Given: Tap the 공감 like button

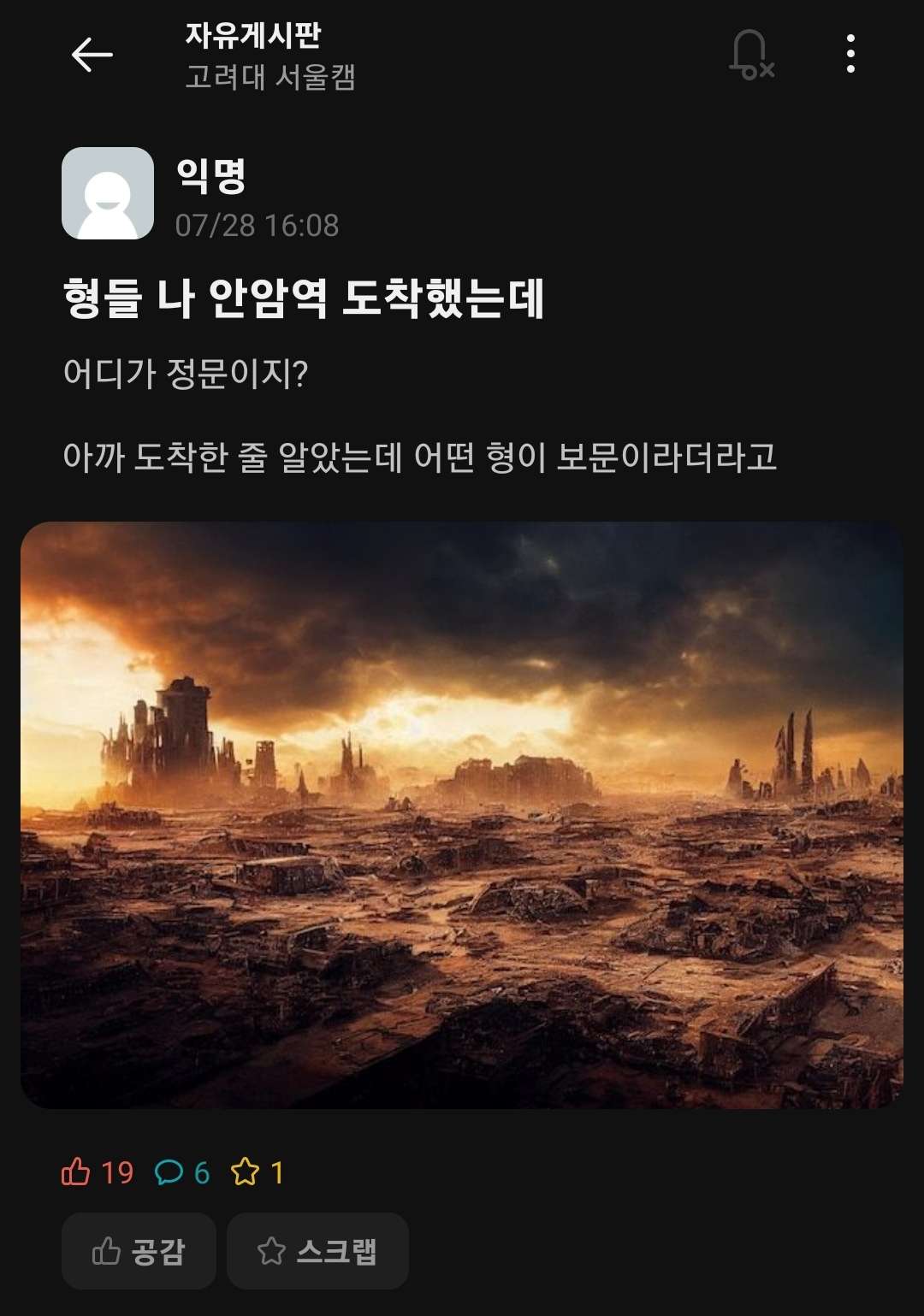Looking at the screenshot, I should pos(139,1251).
